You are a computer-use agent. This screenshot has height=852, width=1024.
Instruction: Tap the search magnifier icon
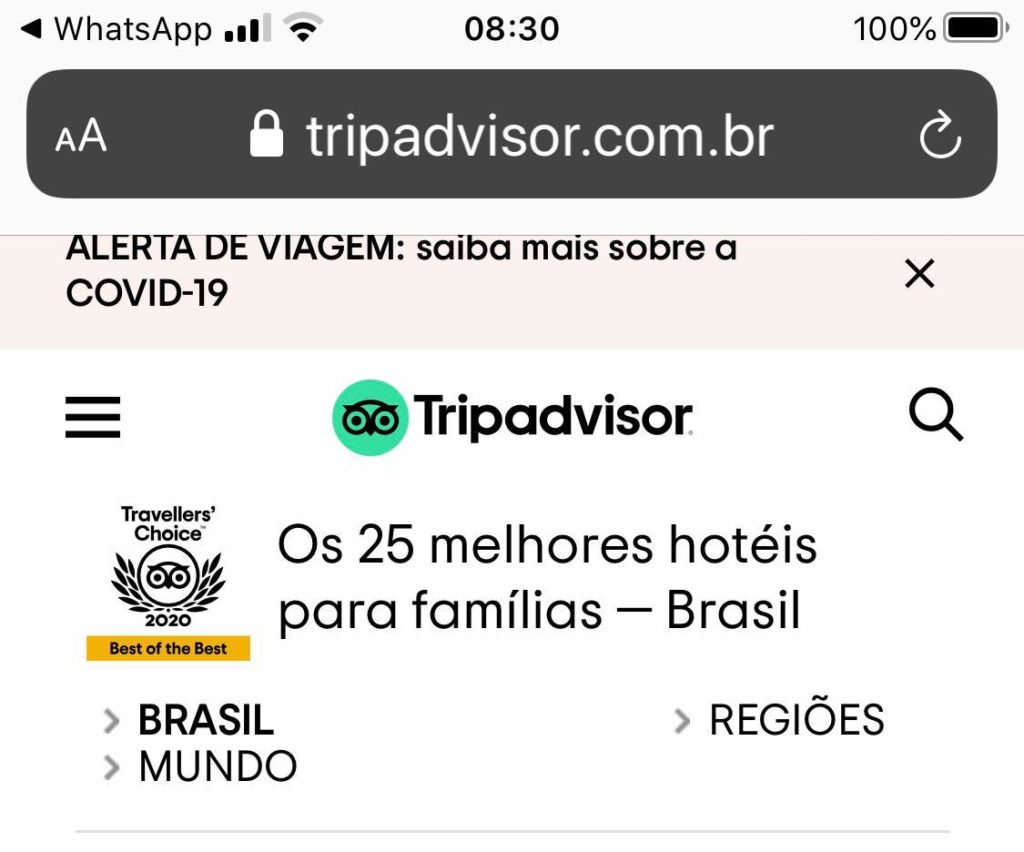point(935,415)
